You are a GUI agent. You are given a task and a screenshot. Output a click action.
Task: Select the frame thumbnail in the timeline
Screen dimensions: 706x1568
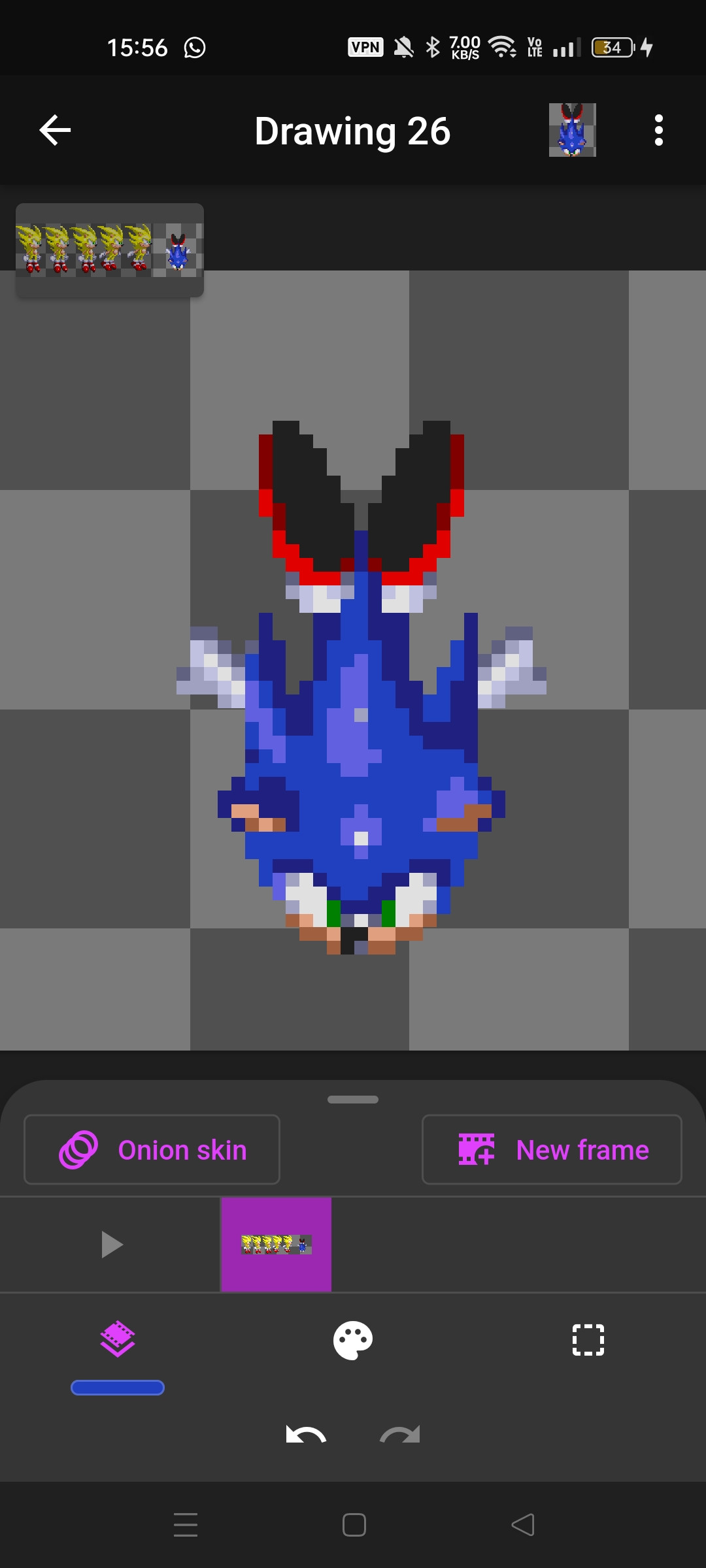pyautogui.click(x=277, y=1244)
